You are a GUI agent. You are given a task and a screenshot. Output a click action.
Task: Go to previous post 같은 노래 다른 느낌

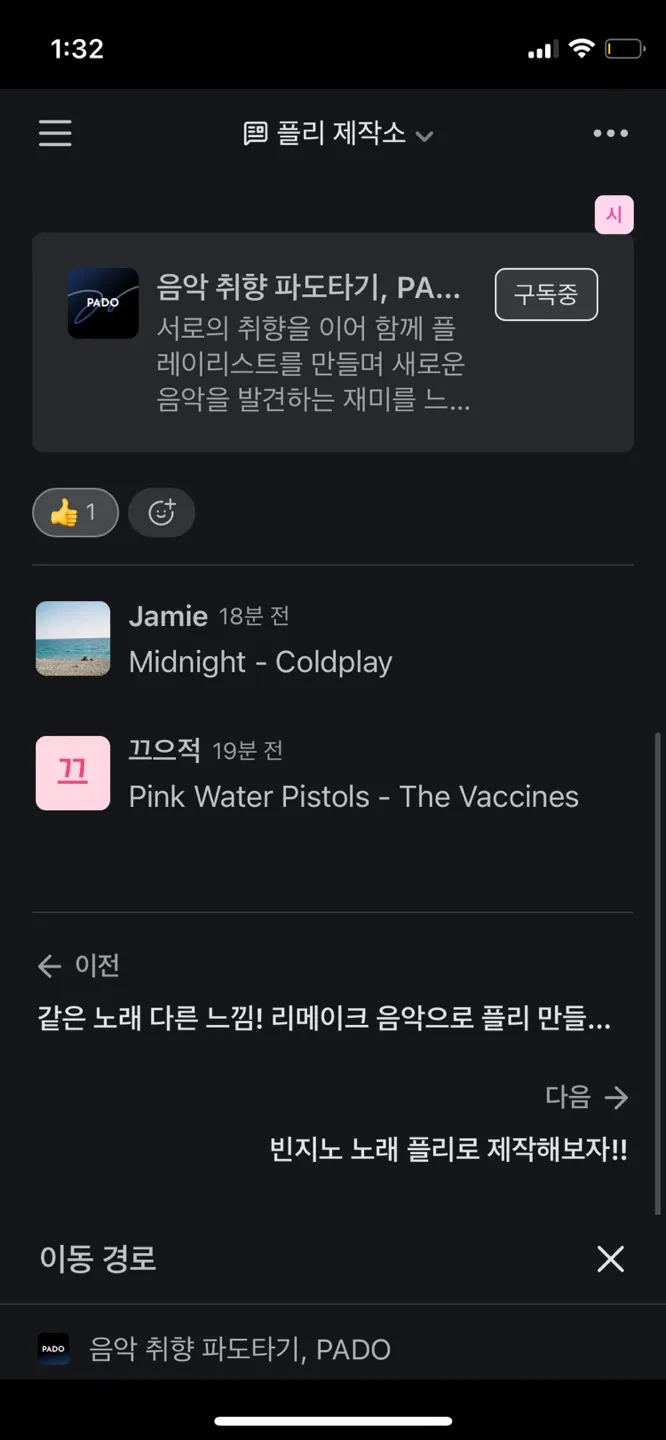[x=323, y=1020]
